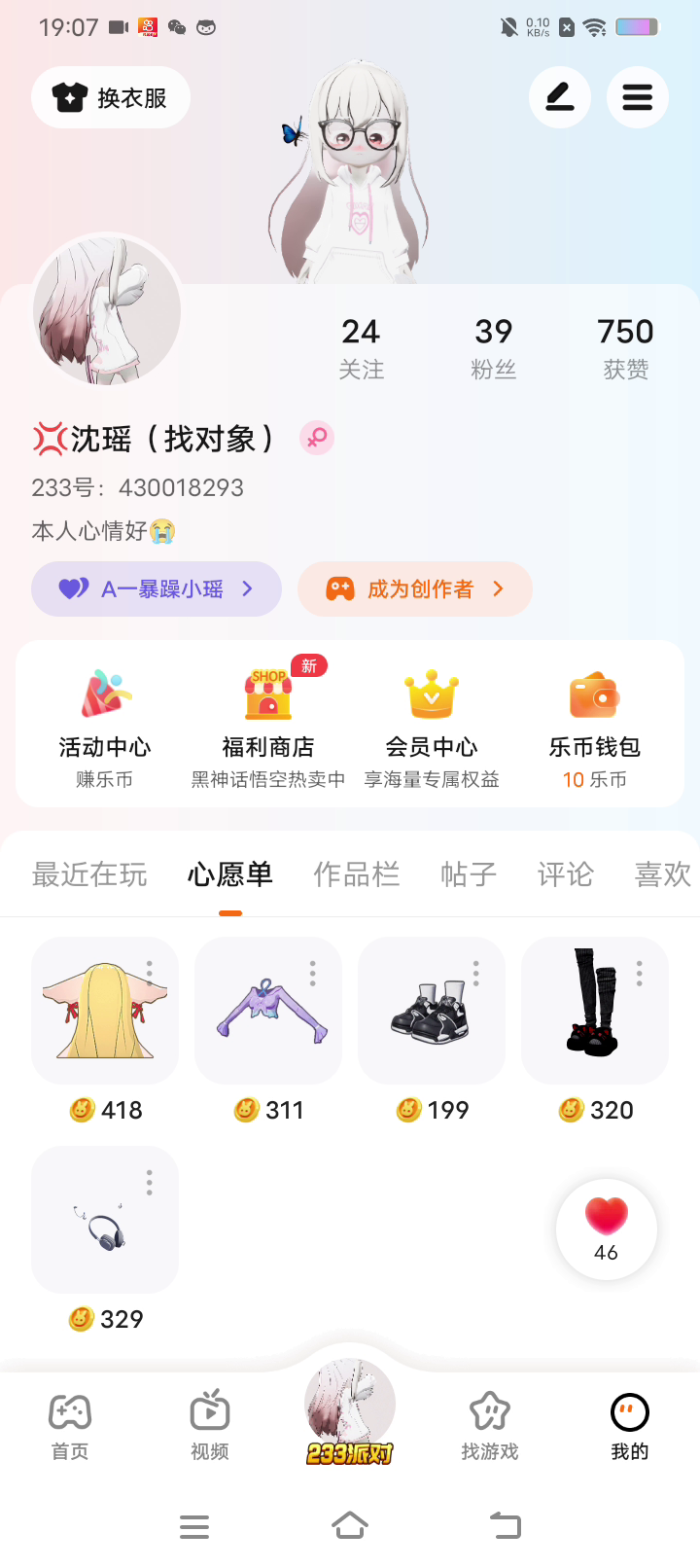Tap the heart button showing 46
700x1568 pixels.
[607, 1229]
